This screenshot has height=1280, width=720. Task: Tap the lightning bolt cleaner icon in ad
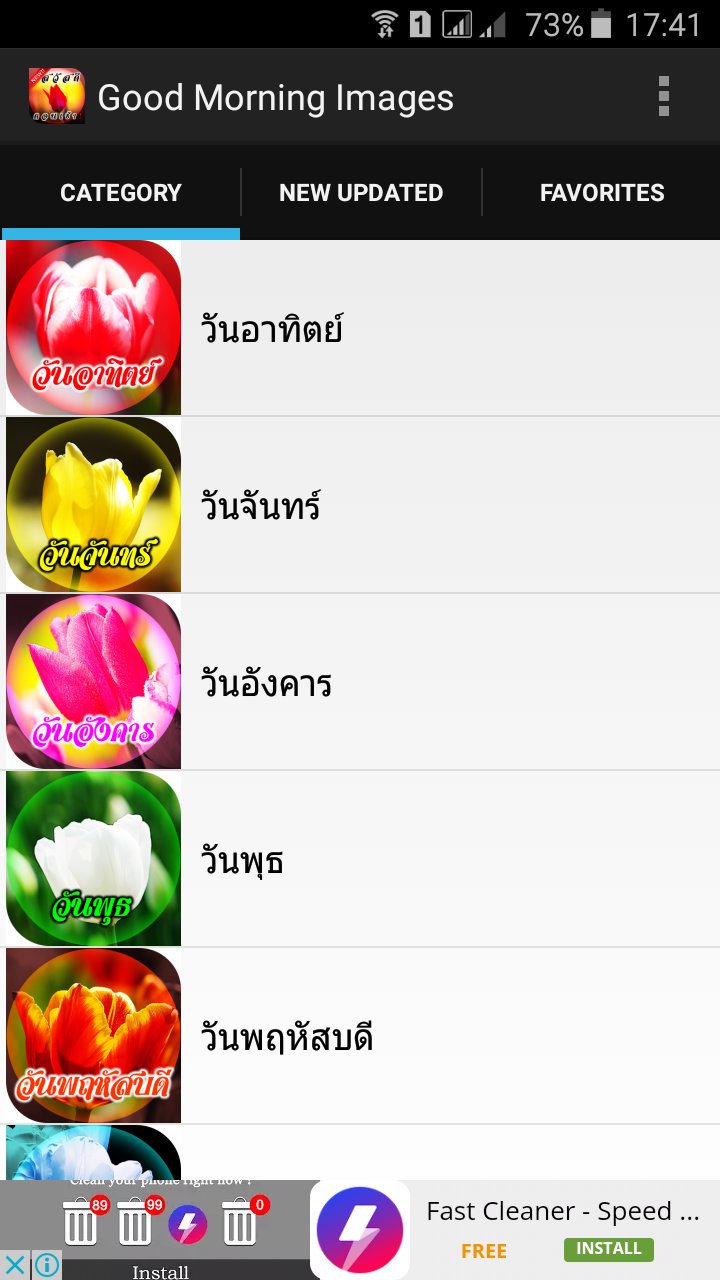click(190, 1222)
